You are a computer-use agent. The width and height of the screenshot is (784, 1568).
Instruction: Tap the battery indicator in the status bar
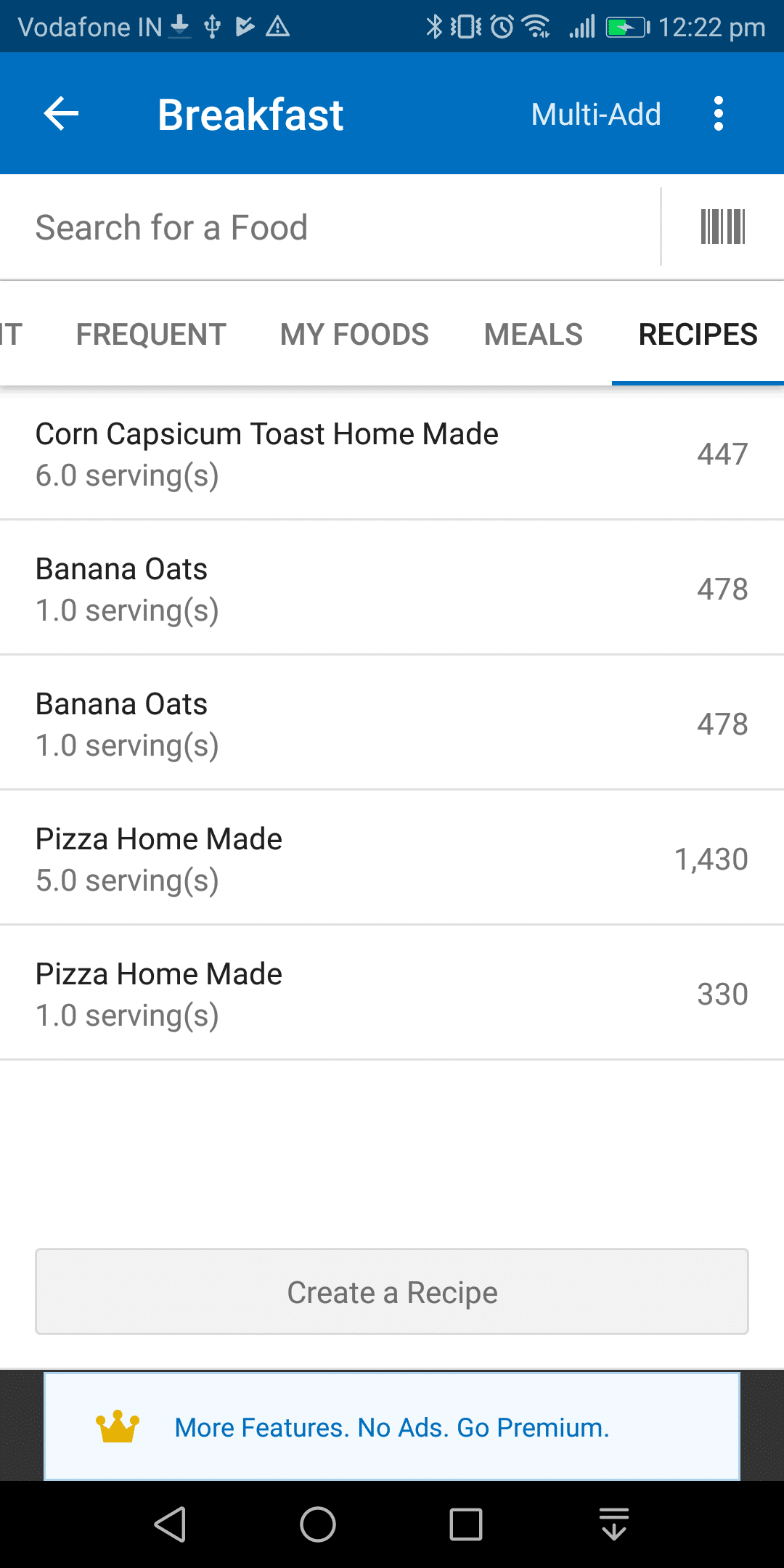pyautogui.click(x=623, y=27)
